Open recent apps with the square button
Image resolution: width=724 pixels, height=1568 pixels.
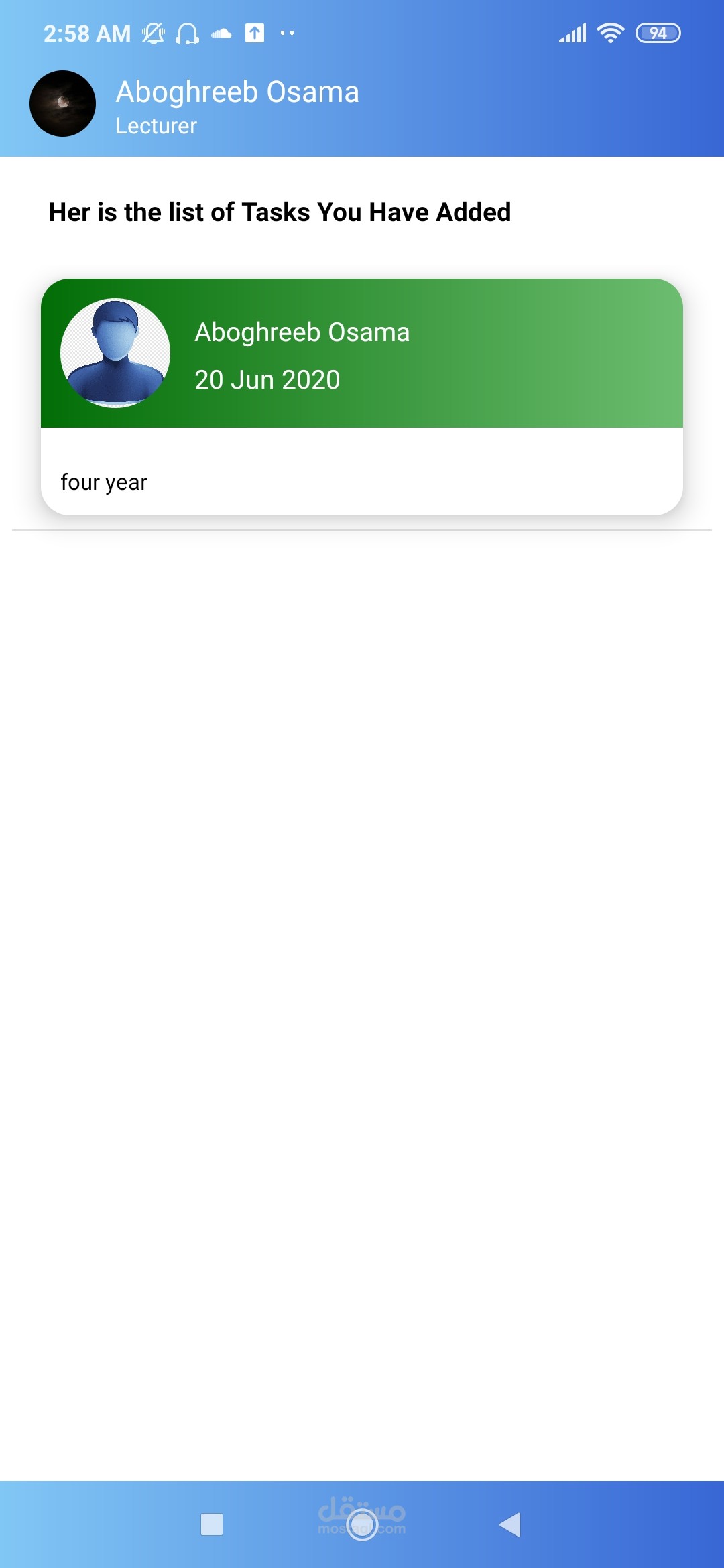(212, 1524)
